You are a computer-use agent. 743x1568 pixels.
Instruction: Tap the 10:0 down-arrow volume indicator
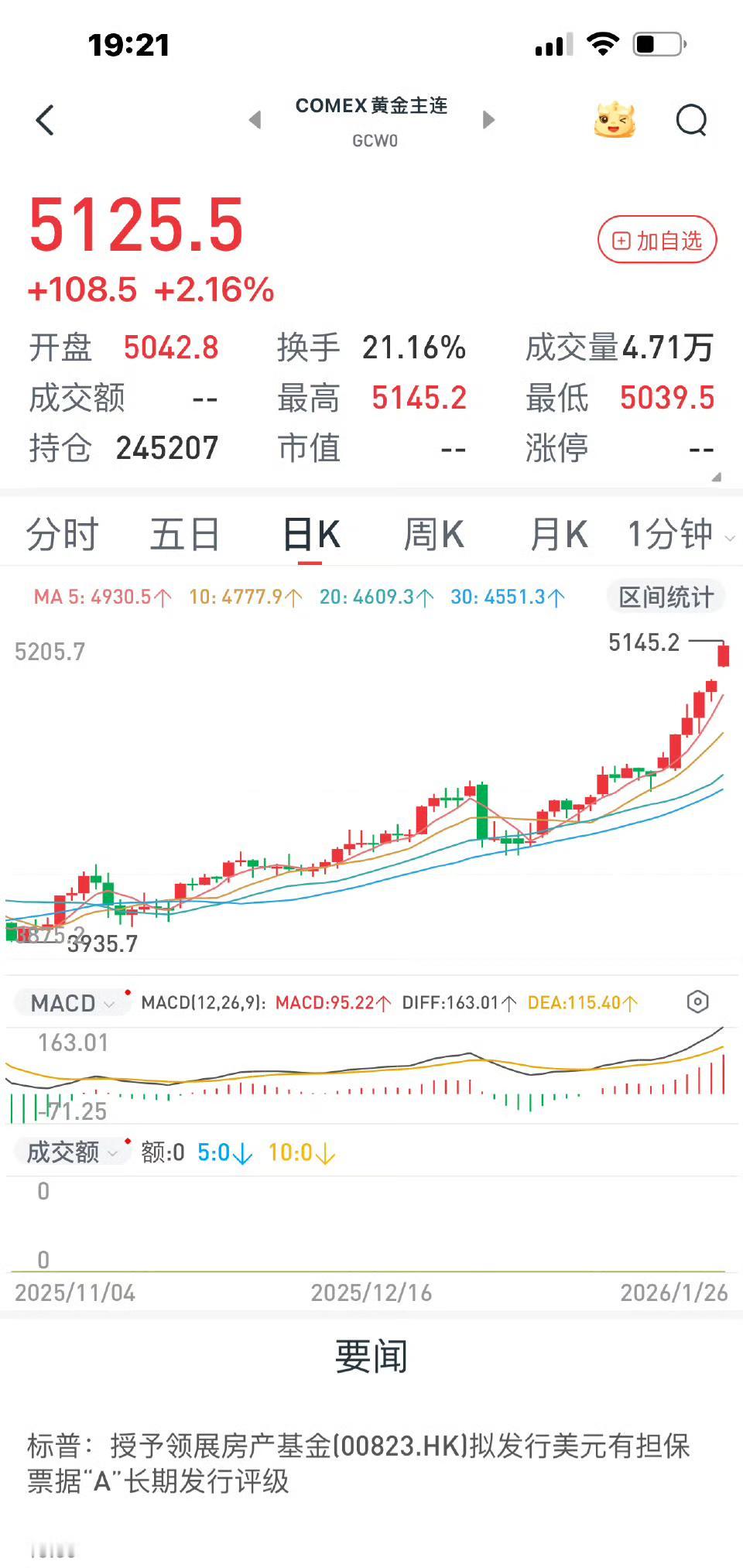pyautogui.click(x=302, y=1152)
